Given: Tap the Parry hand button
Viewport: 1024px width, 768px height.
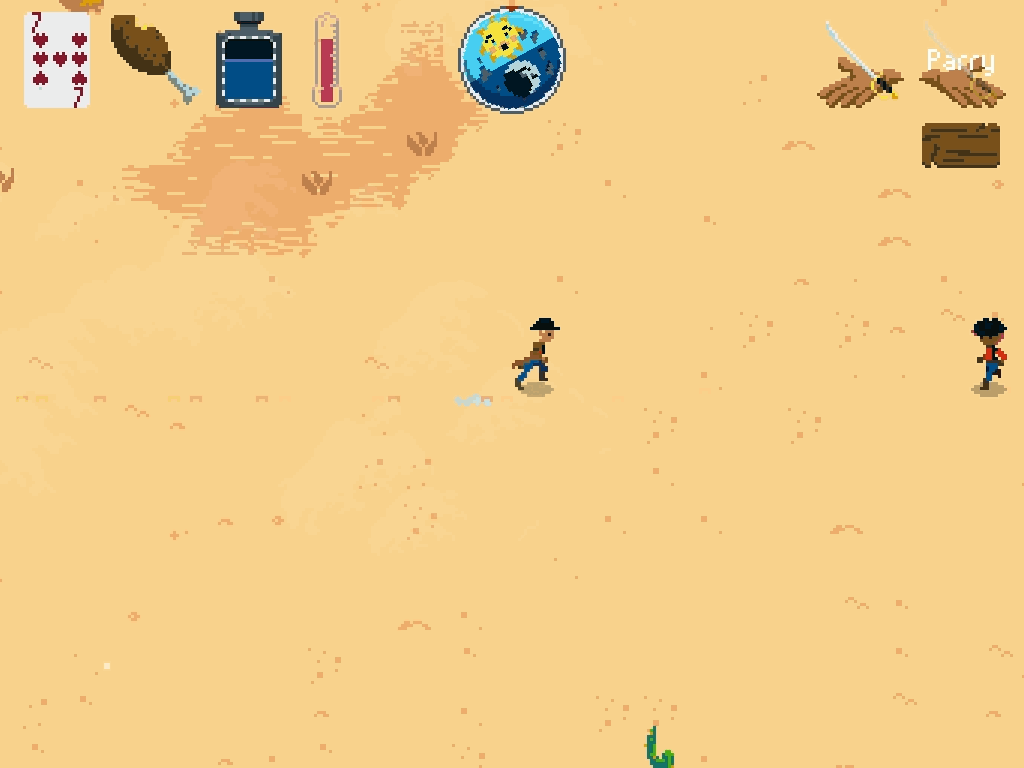Looking at the screenshot, I should click(961, 79).
